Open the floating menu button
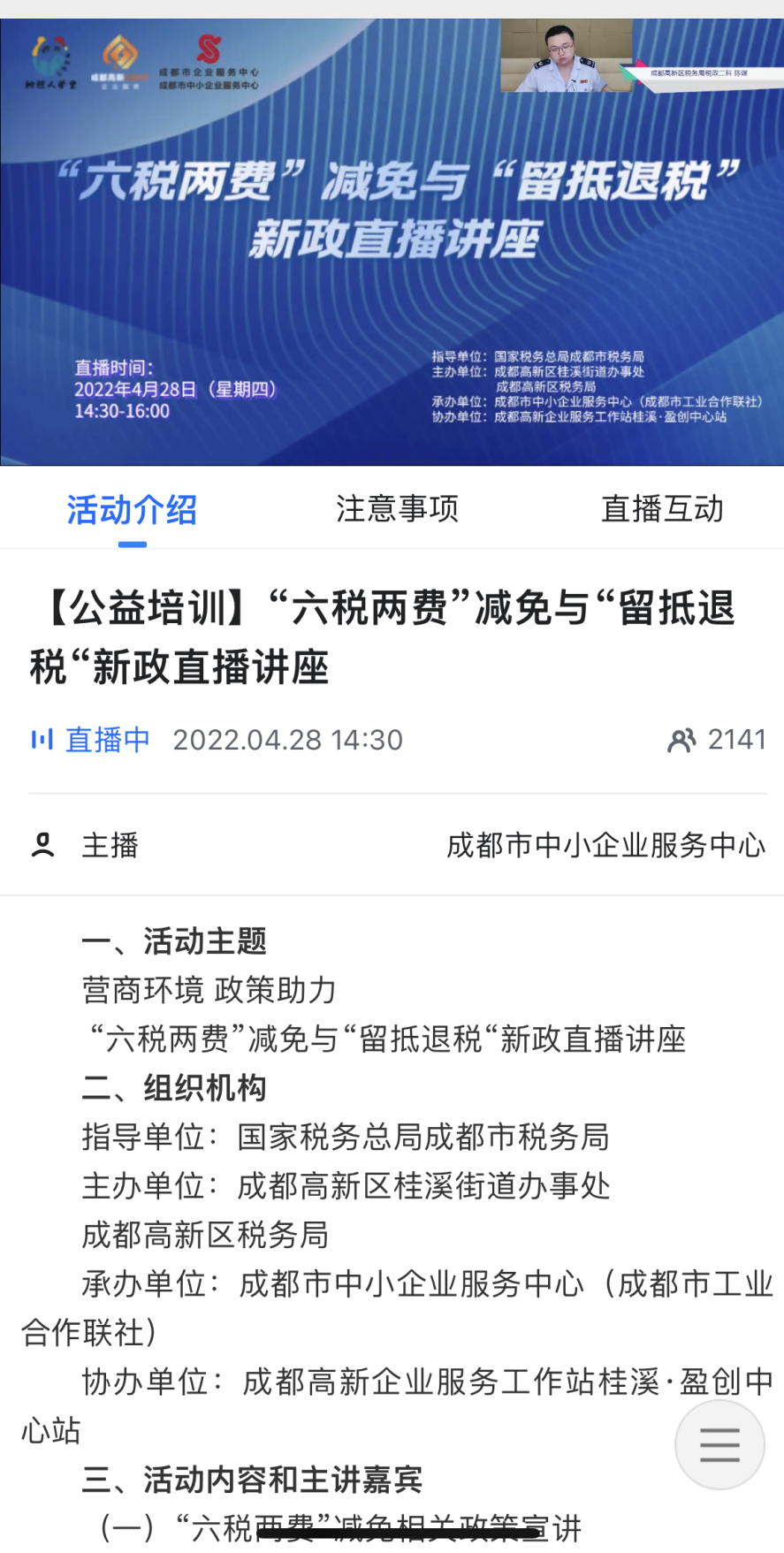 (719, 1445)
